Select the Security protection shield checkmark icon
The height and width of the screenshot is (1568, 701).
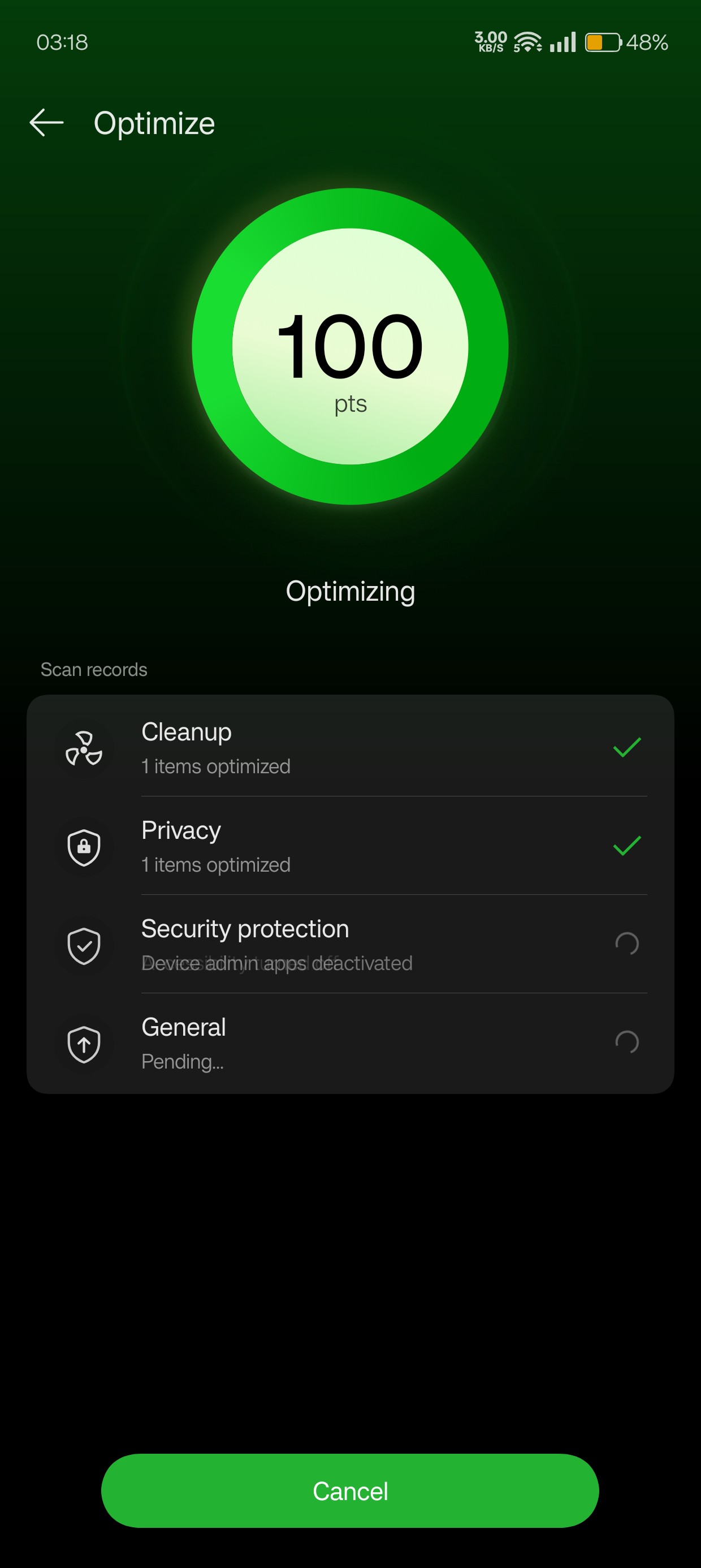pyautogui.click(x=84, y=945)
